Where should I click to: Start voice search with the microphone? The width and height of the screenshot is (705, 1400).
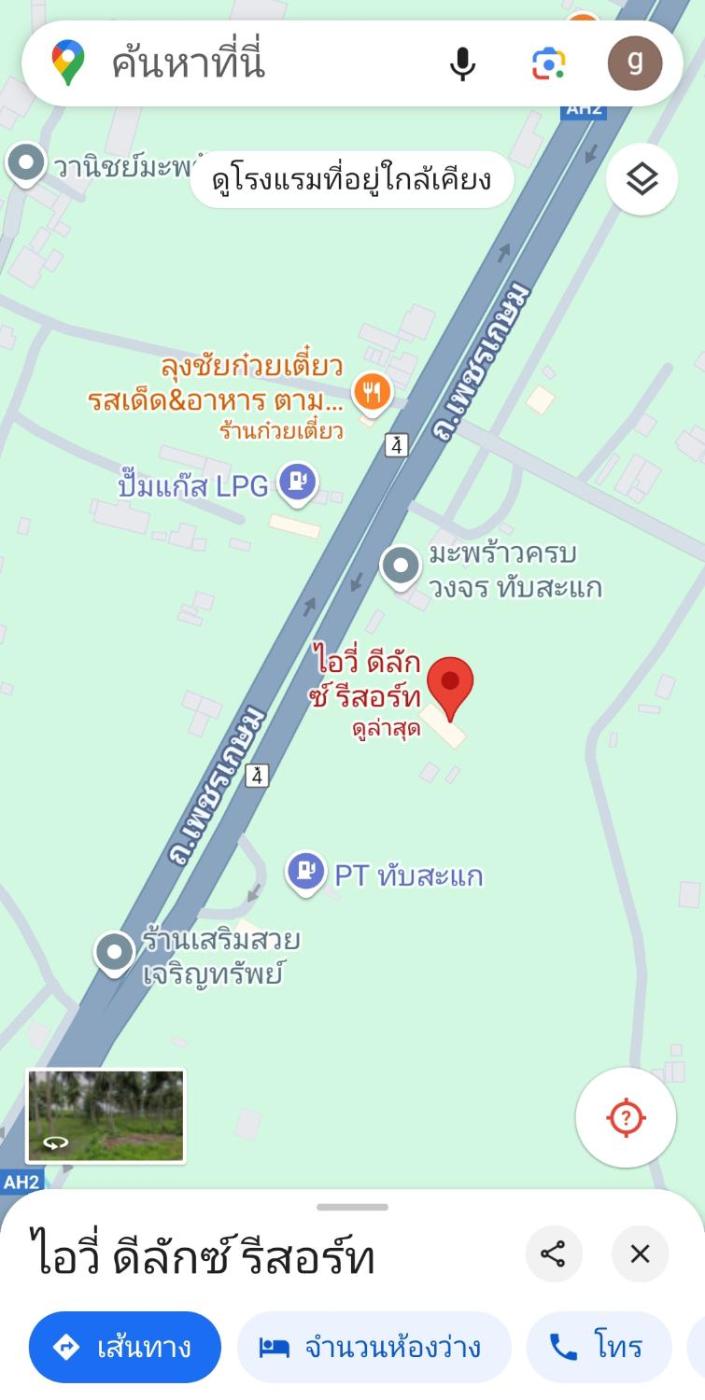click(462, 65)
